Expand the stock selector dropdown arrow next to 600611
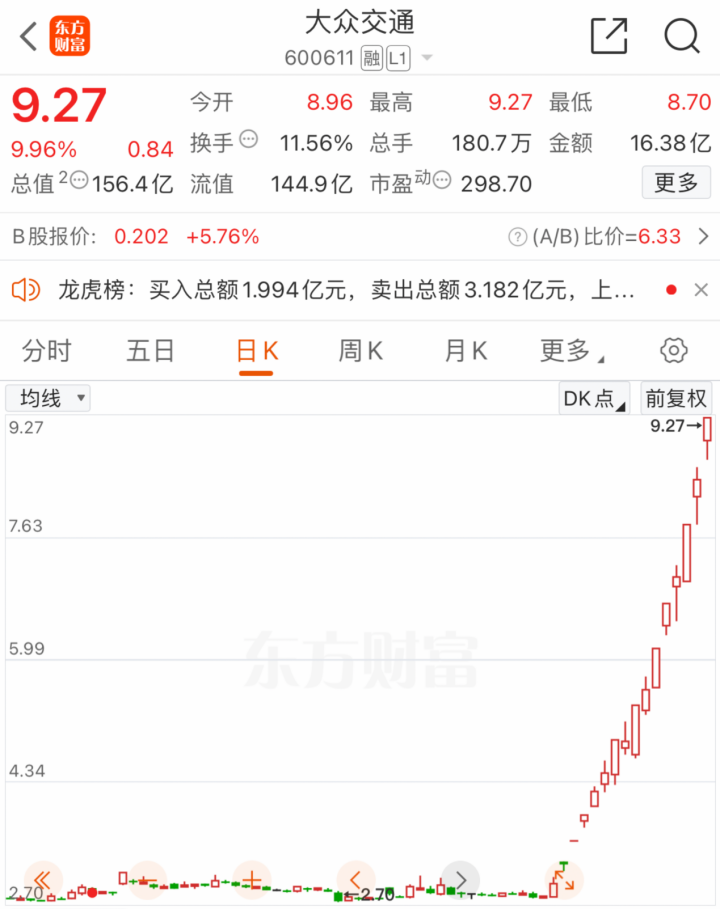Viewport: 720px width, 909px height. point(427,58)
